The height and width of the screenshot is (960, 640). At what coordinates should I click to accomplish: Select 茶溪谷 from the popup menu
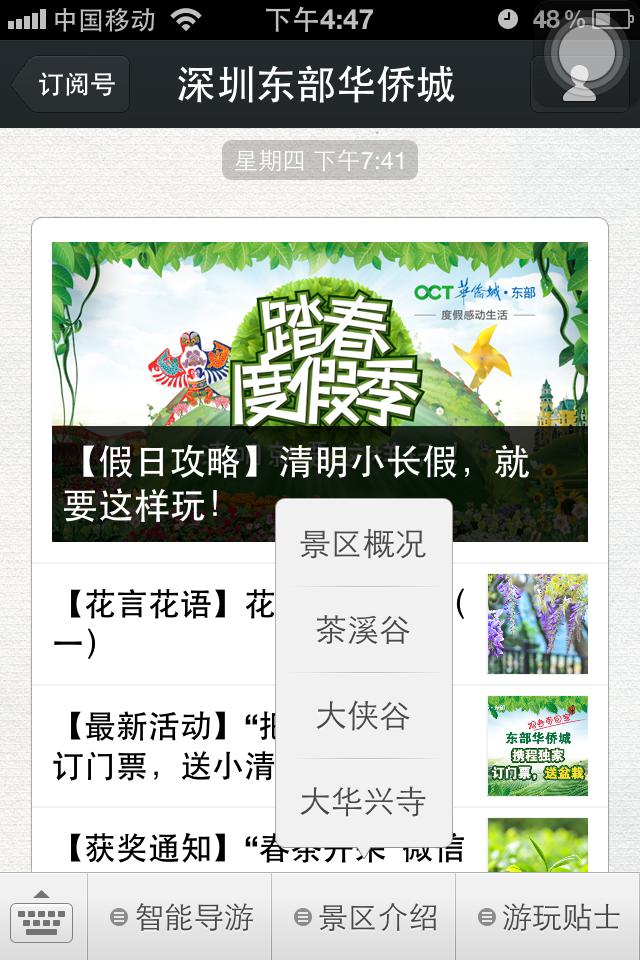pyautogui.click(x=363, y=630)
